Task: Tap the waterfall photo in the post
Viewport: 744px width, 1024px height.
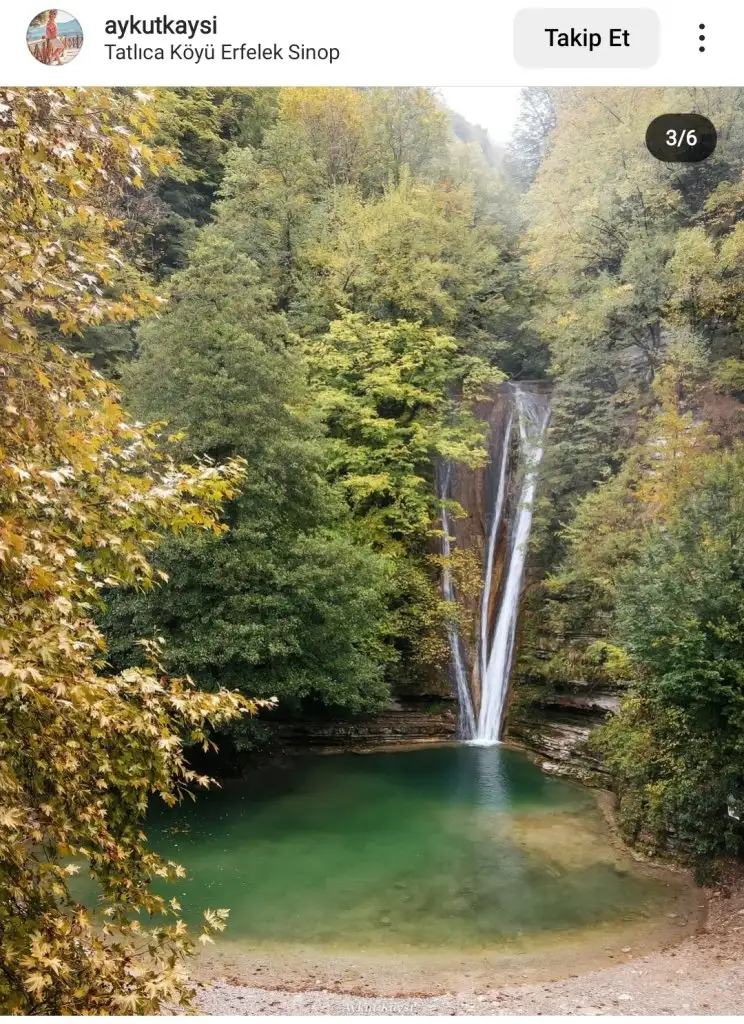Action: [x=372, y=550]
